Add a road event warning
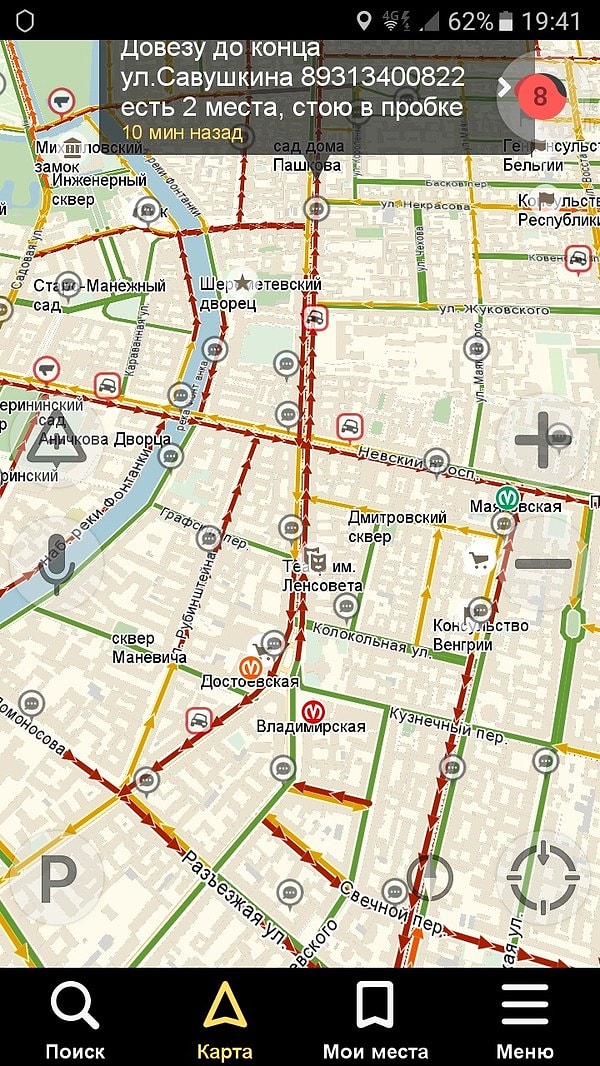 57,440
